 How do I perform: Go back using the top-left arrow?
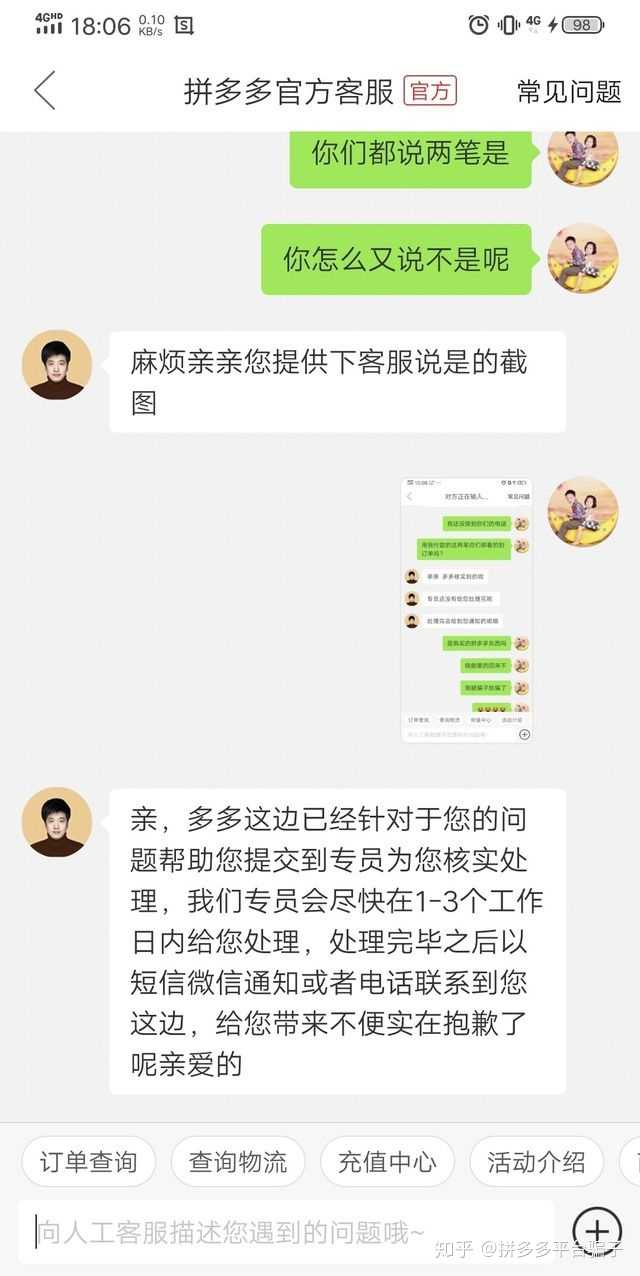click(45, 91)
